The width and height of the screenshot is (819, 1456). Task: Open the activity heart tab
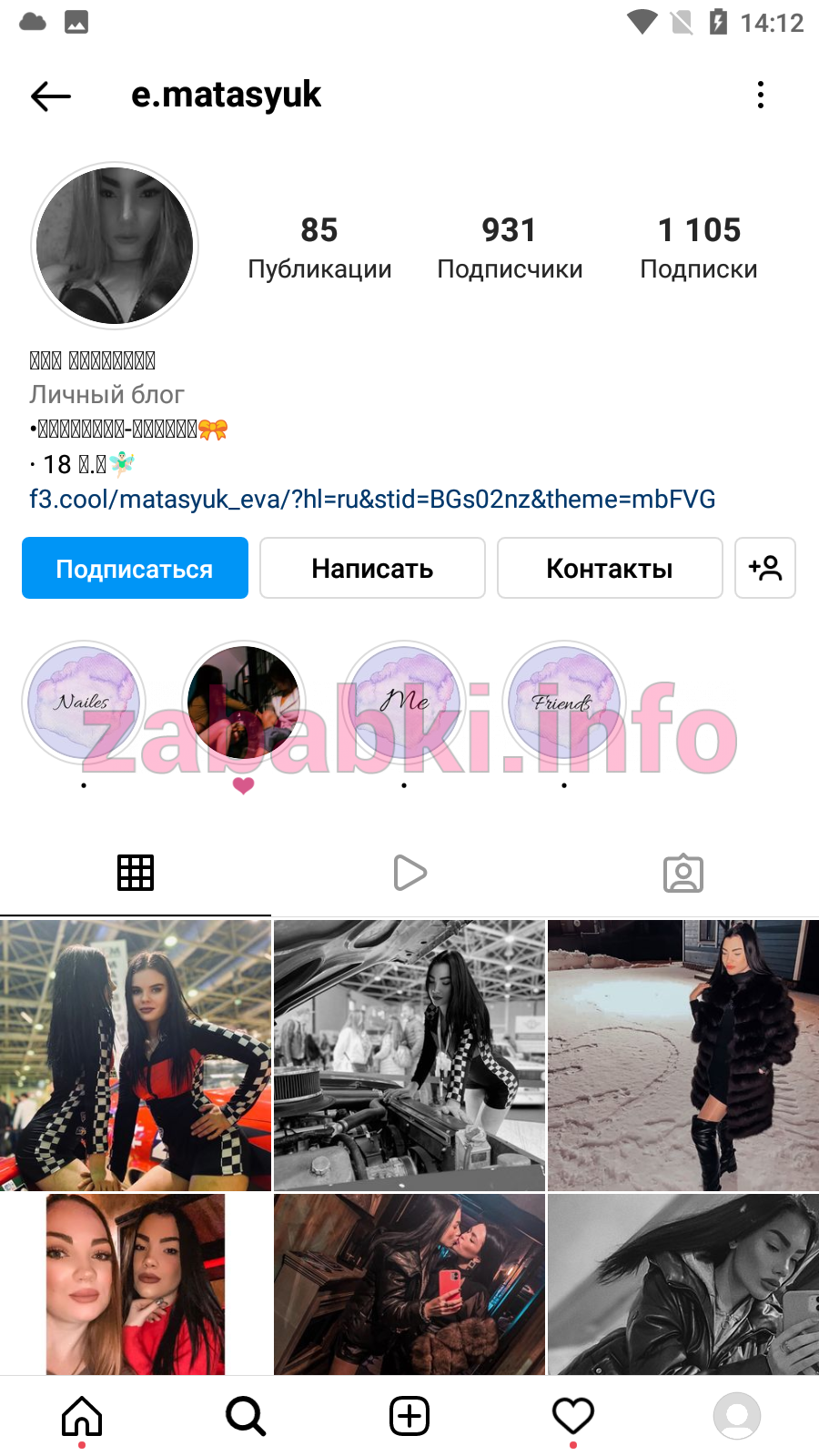573,1416
